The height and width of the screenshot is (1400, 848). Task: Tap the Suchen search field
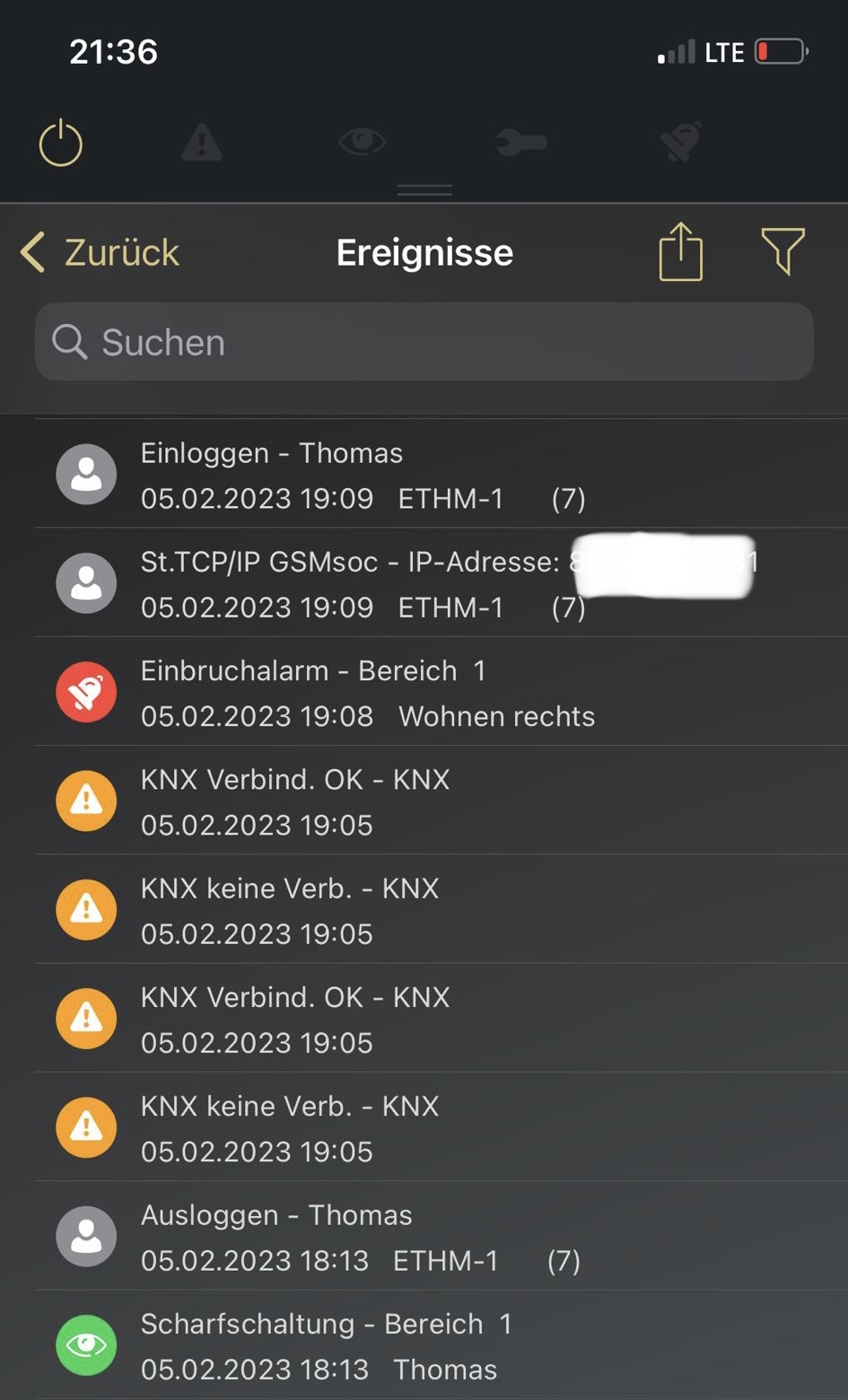424,342
